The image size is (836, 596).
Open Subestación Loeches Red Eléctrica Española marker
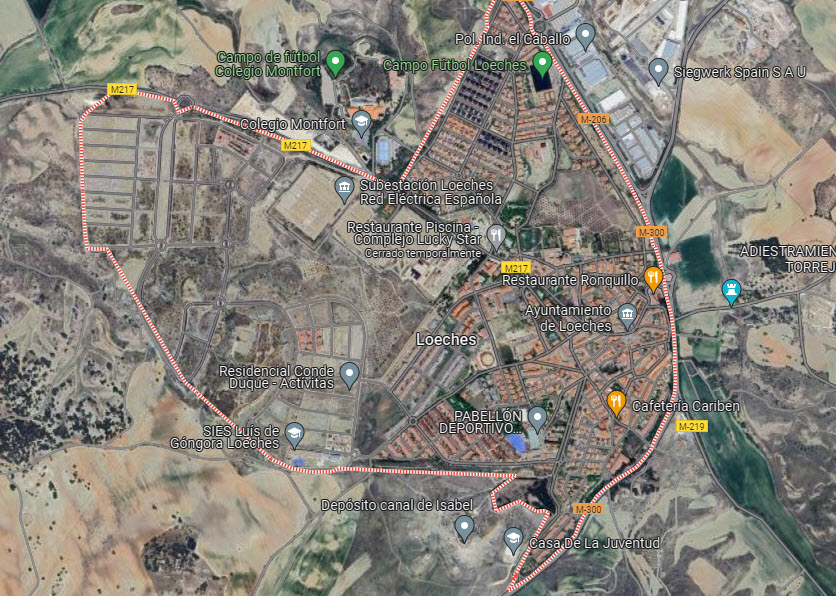[344, 187]
